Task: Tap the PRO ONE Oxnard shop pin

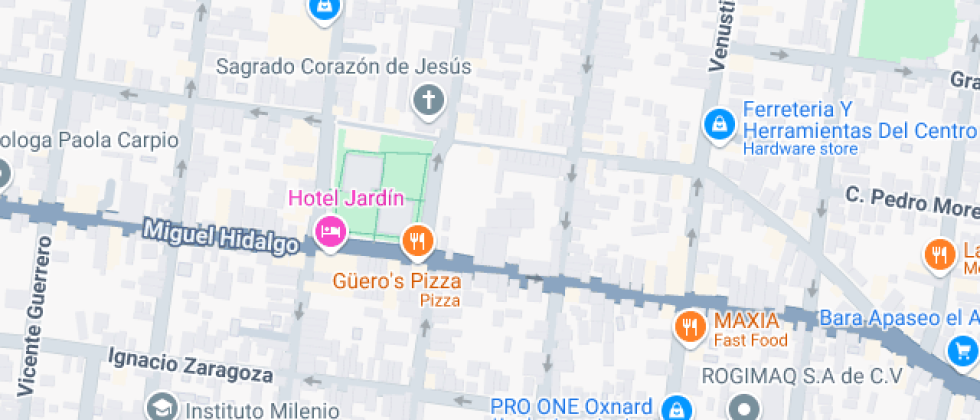Action: (x=678, y=408)
